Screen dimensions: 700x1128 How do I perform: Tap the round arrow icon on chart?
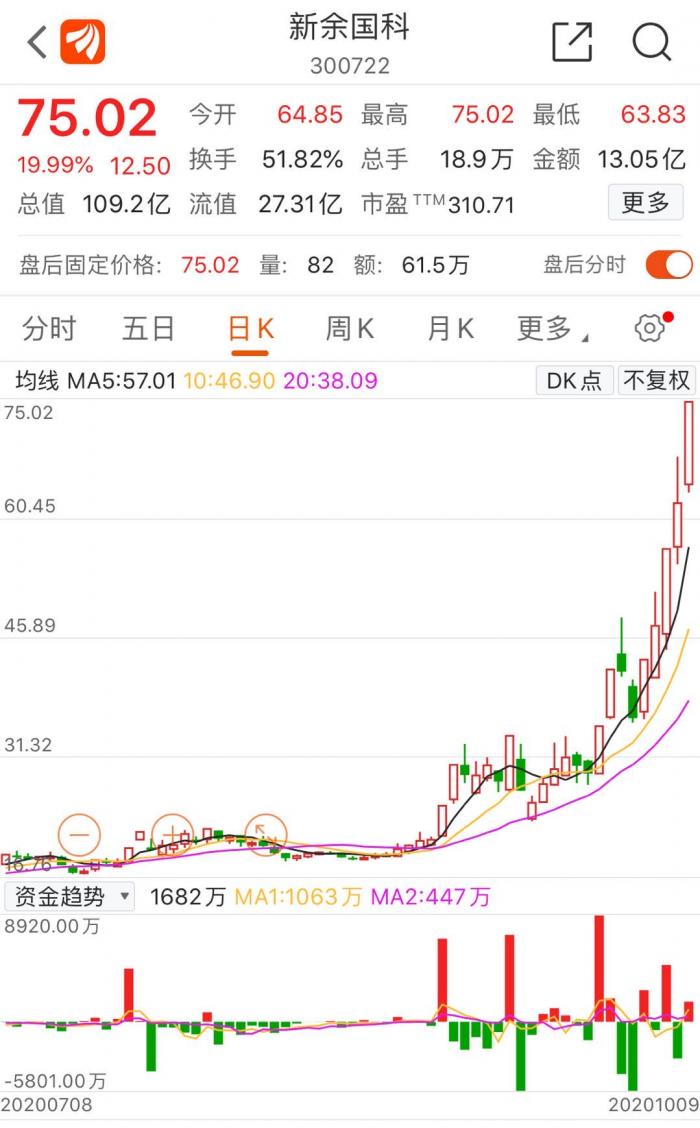click(x=265, y=834)
